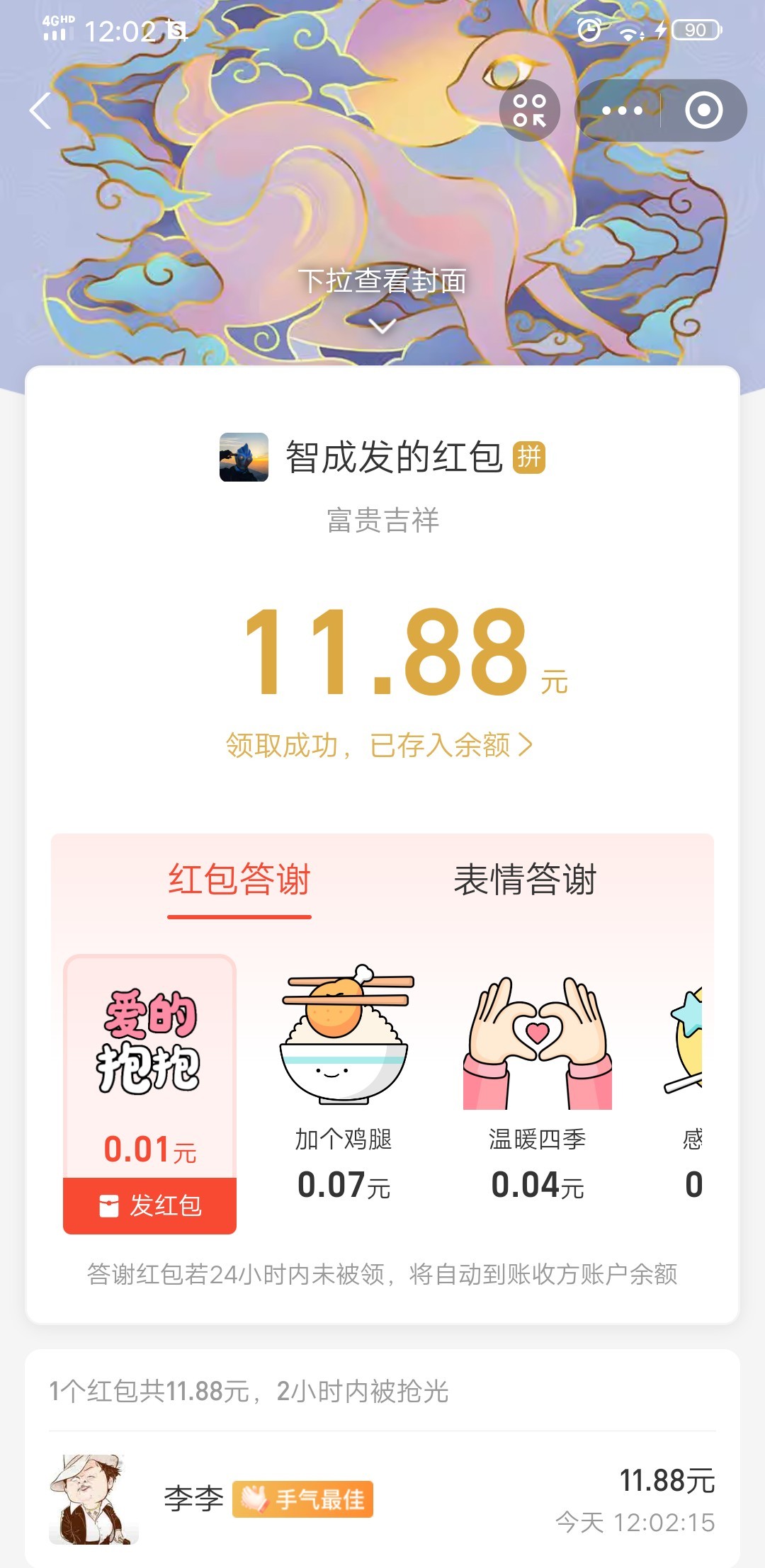This screenshot has height=1568, width=765.
Task: Choose the 温暖四季 0.04元 option
Action: pyautogui.click(x=538, y=1084)
